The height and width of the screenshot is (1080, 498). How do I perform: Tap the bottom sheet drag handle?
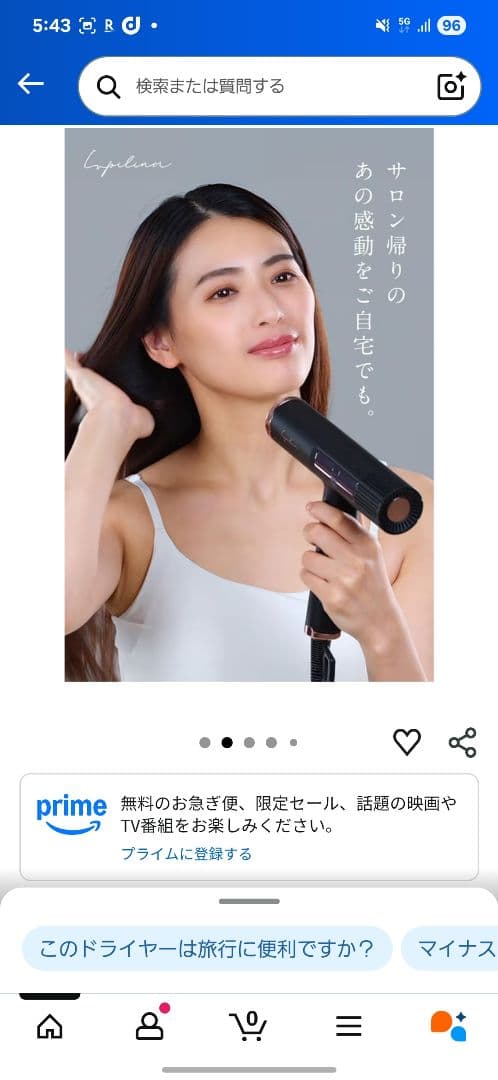click(249, 901)
